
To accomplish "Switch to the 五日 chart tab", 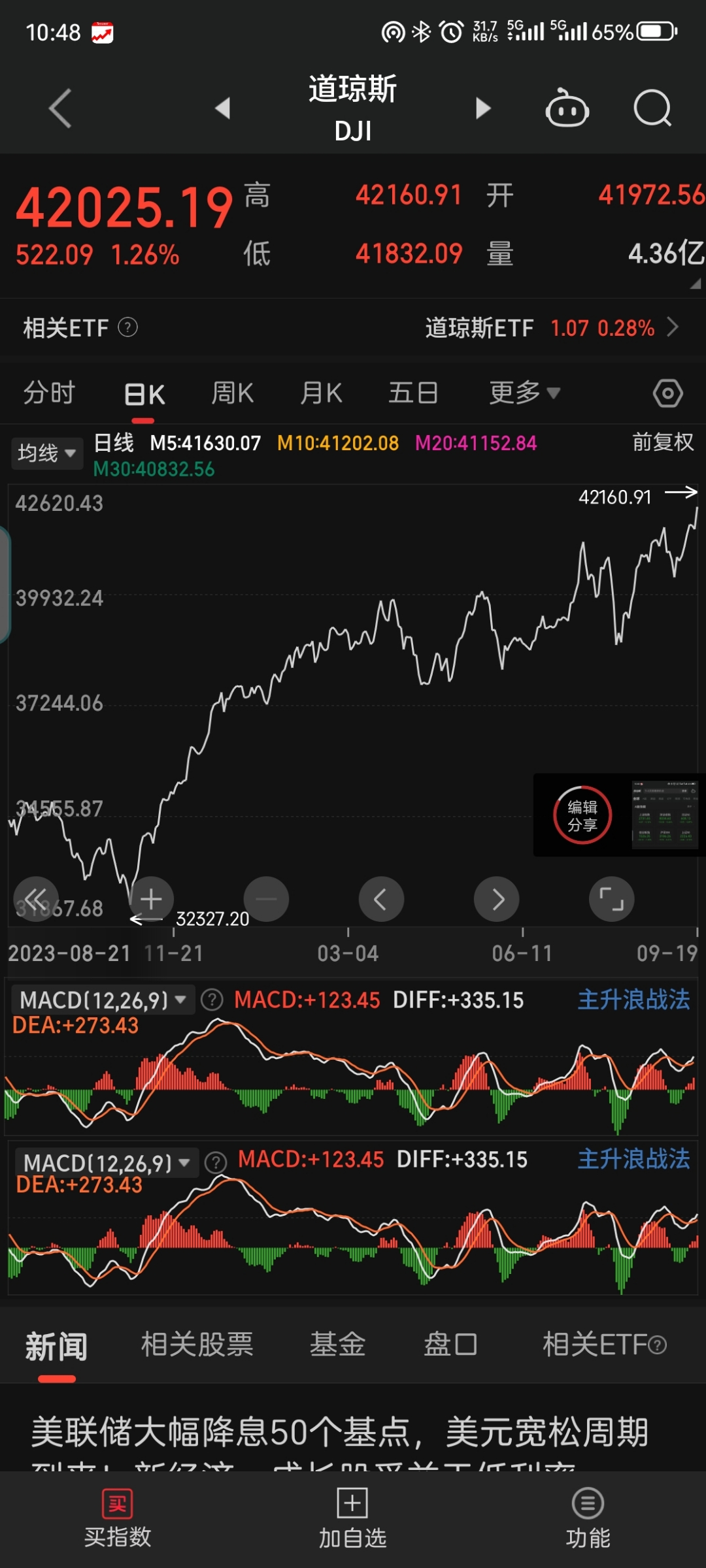I will point(413,393).
